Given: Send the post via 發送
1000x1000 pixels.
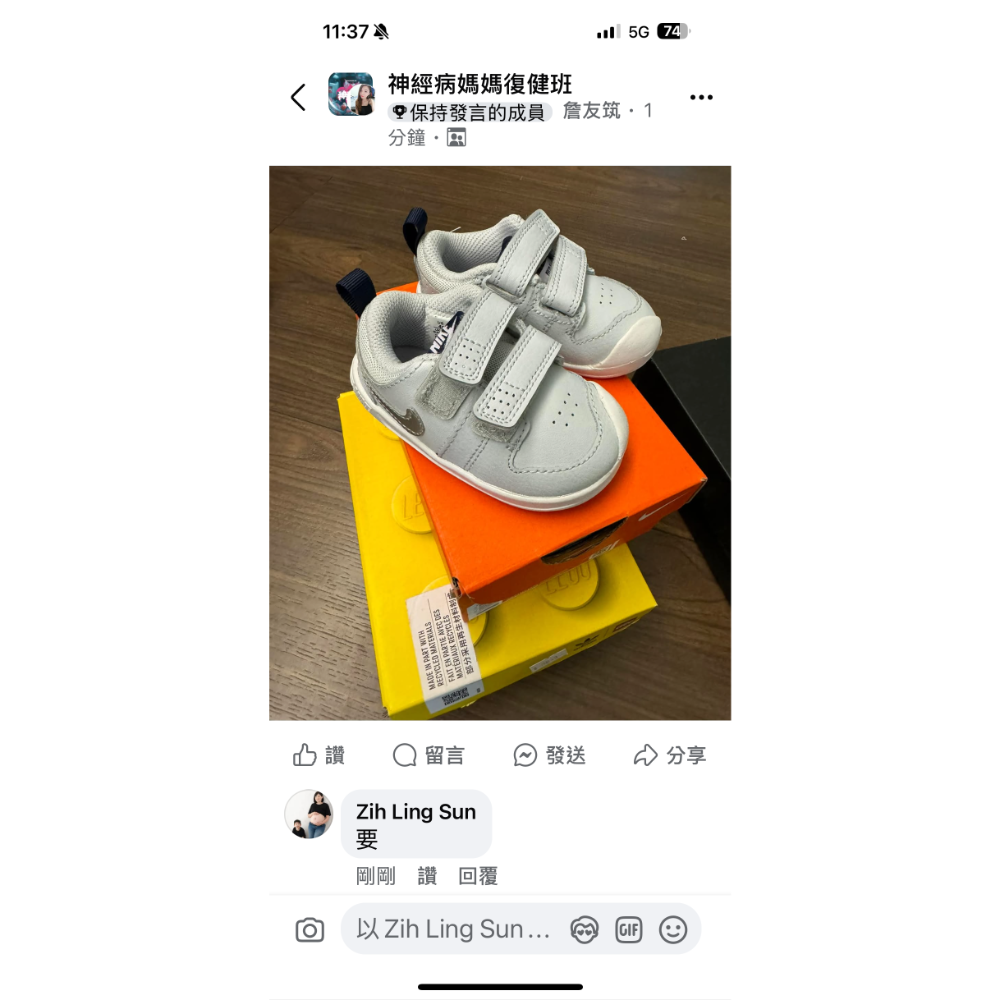Looking at the screenshot, I should [x=549, y=755].
